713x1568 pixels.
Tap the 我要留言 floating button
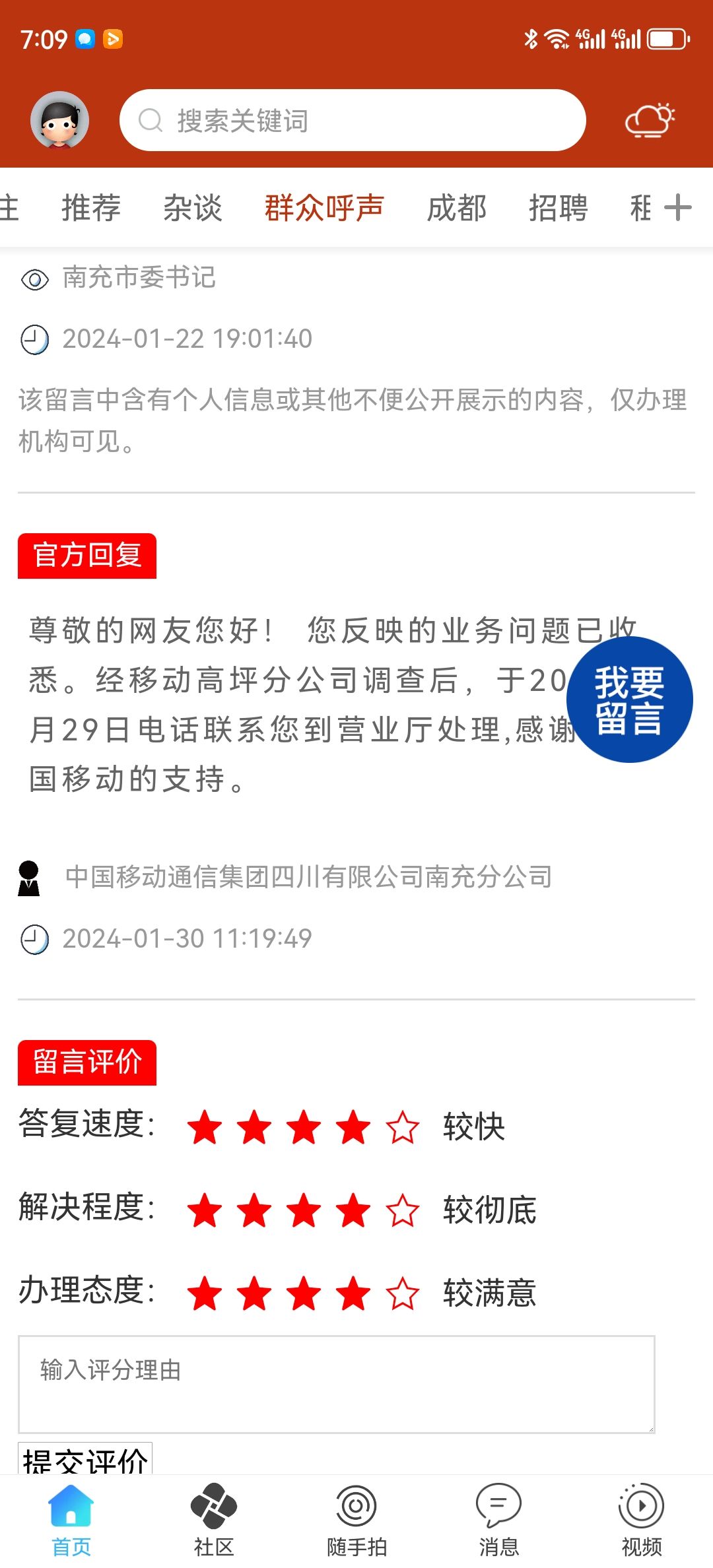pos(629,700)
